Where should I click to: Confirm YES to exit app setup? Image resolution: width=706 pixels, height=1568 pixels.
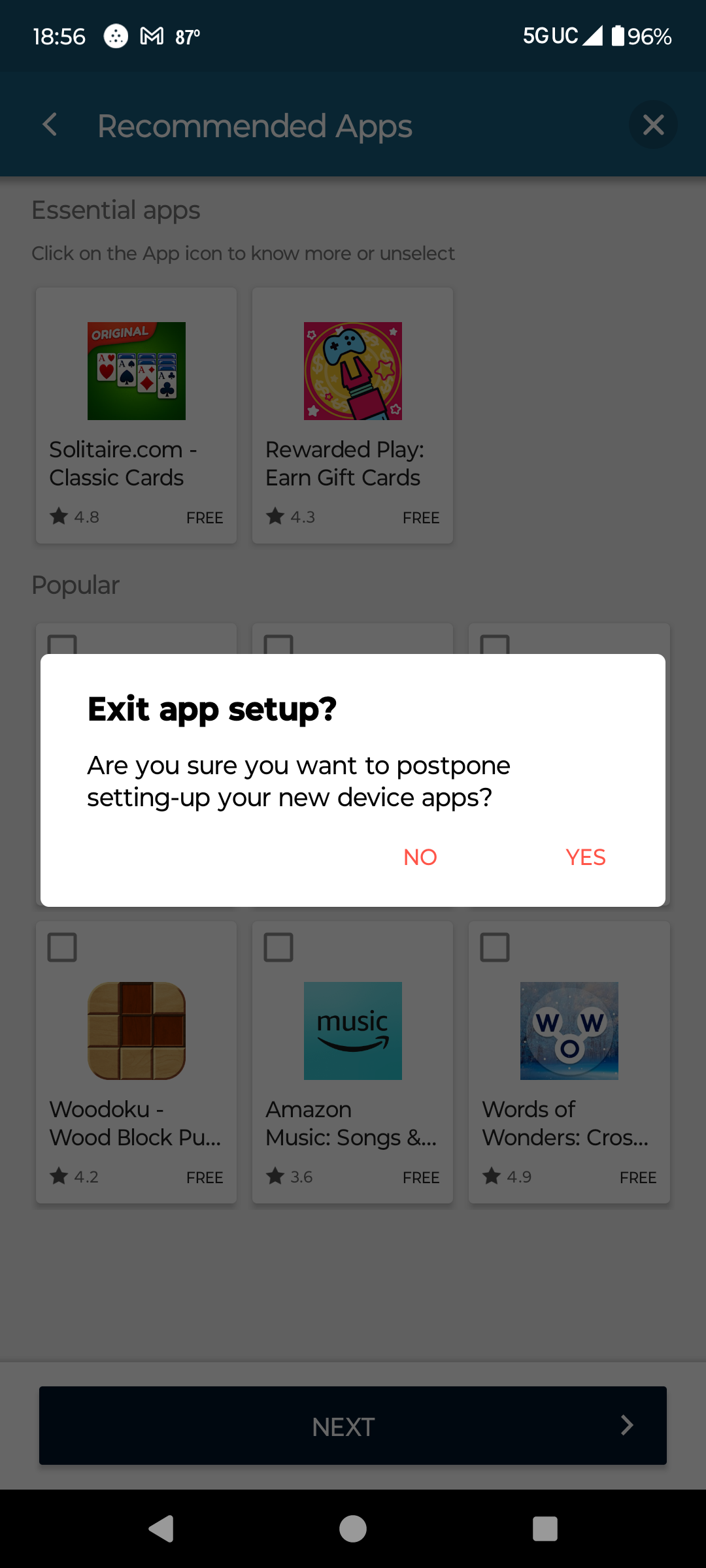click(586, 857)
